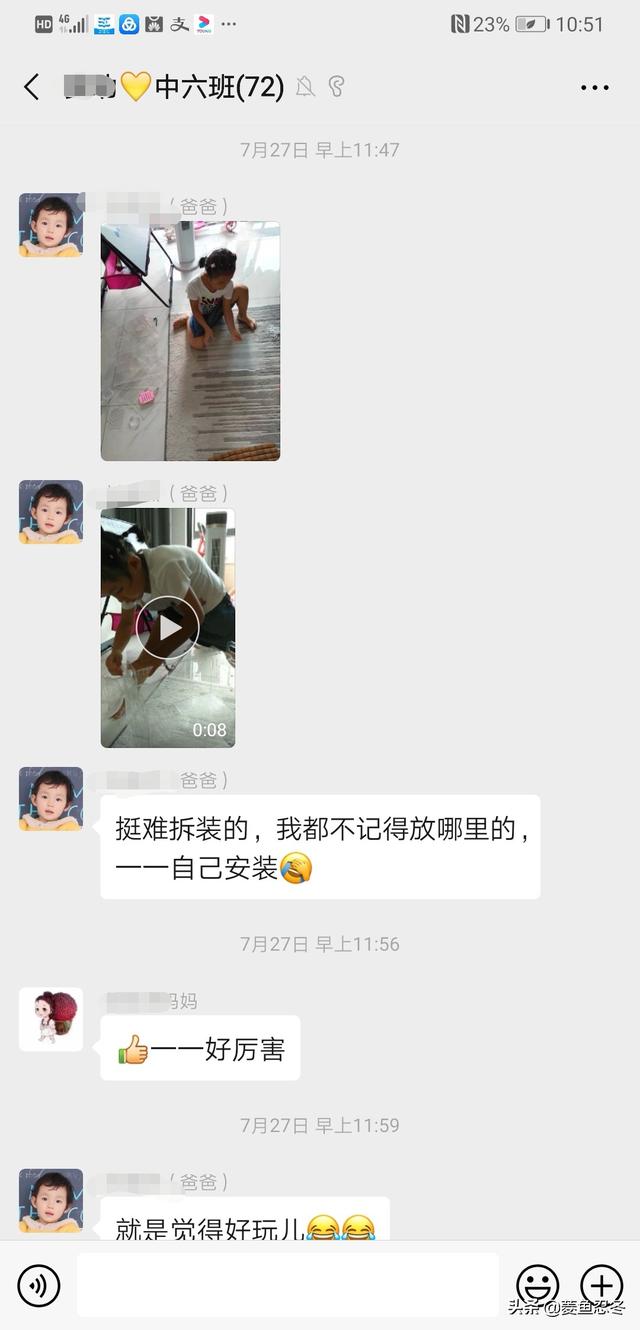The width and height of the screenshot is (640, 1330).
Task: View the photo of the child on the floor
Action: [x=190, y=341]
